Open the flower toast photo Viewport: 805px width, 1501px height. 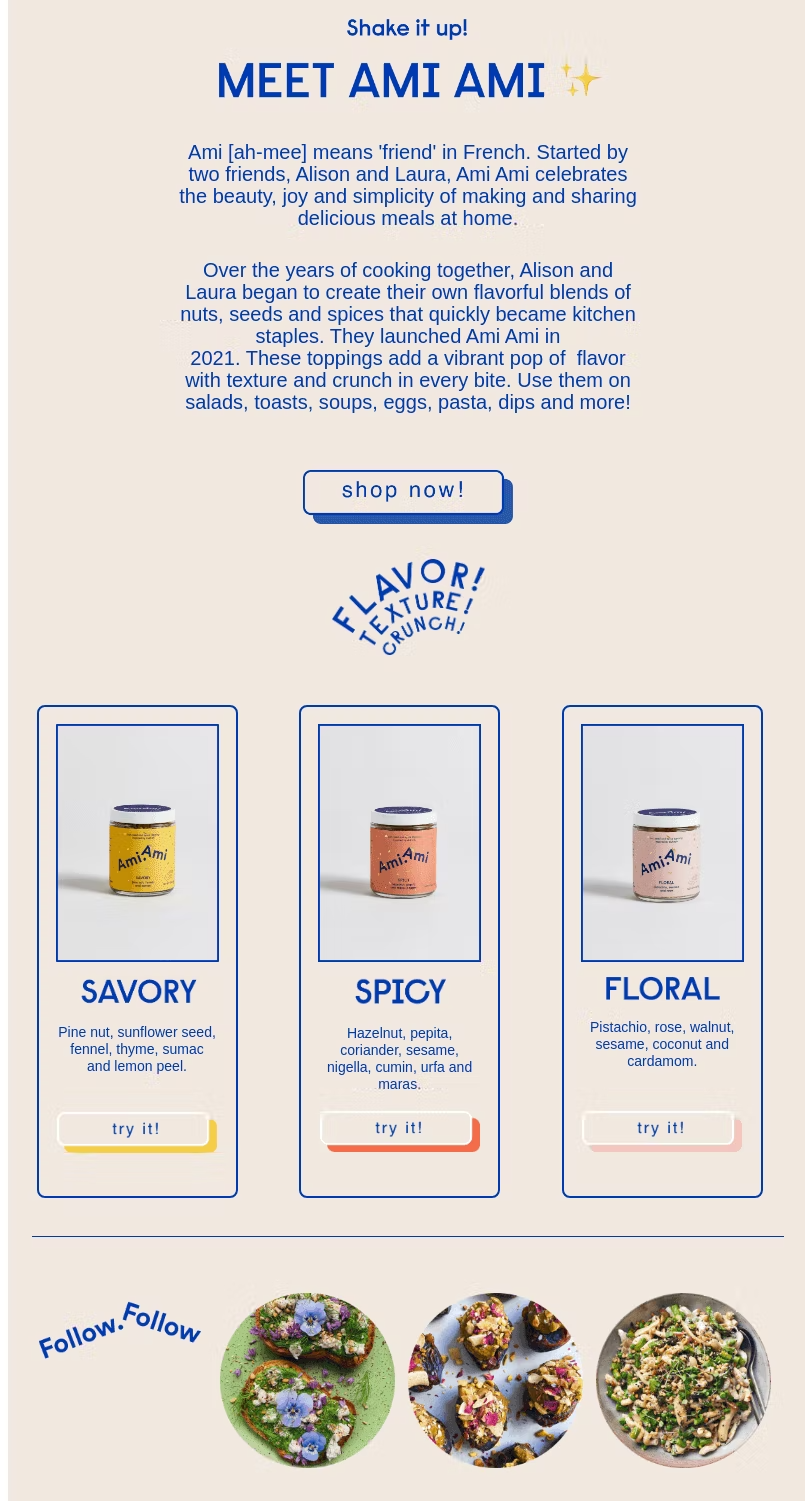click(307, 1381)
